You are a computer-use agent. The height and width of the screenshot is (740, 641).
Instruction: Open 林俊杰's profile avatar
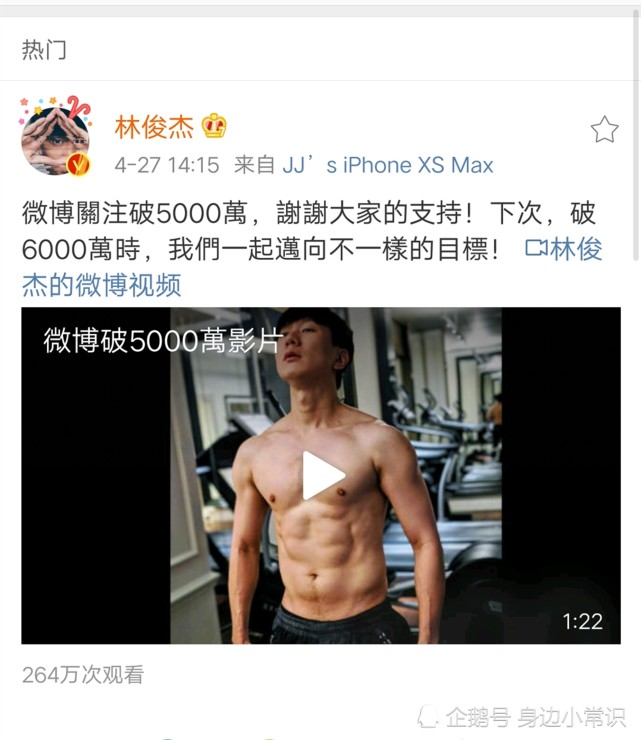point(56,138)
